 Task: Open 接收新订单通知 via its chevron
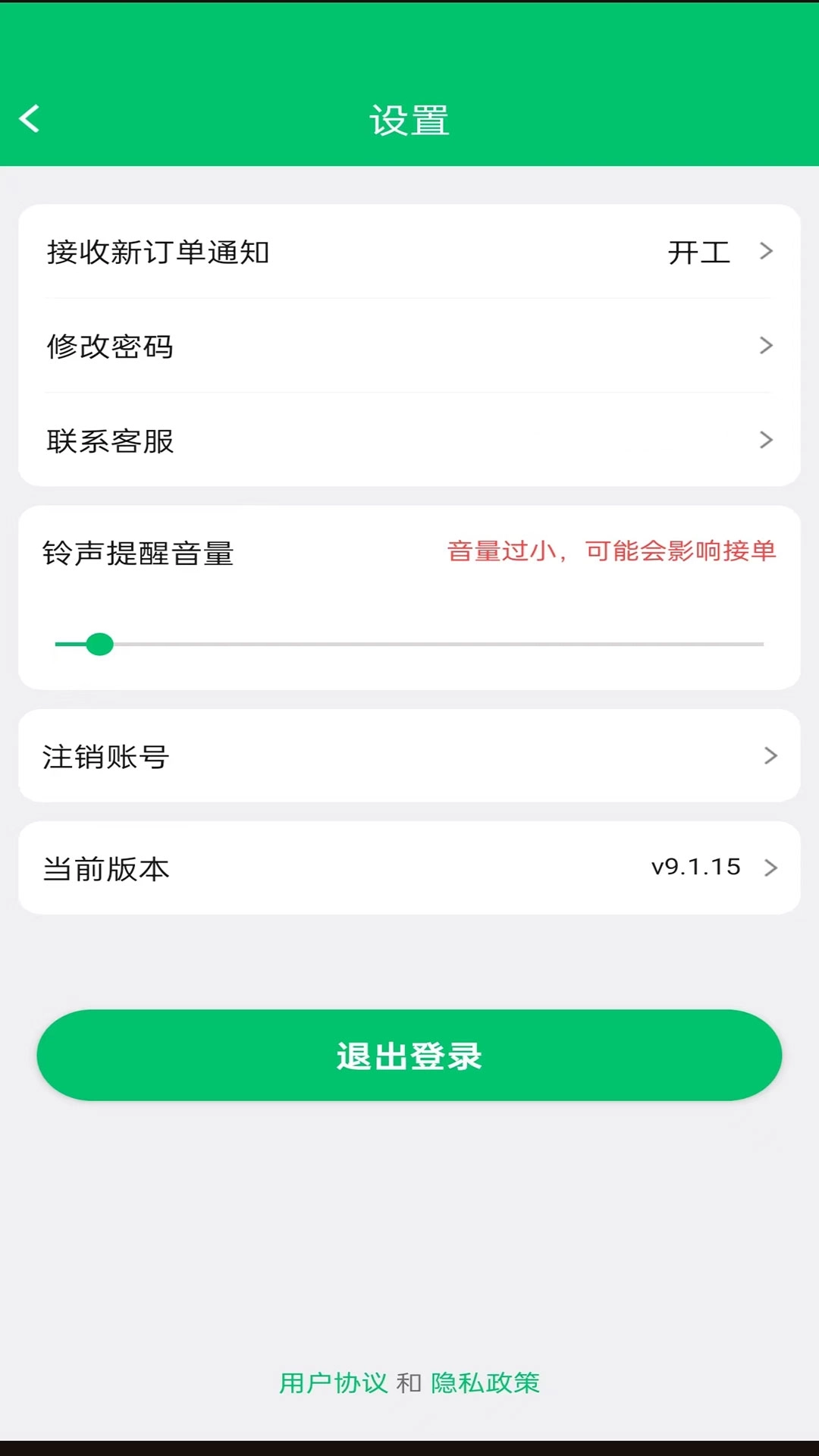click(768, 253)
